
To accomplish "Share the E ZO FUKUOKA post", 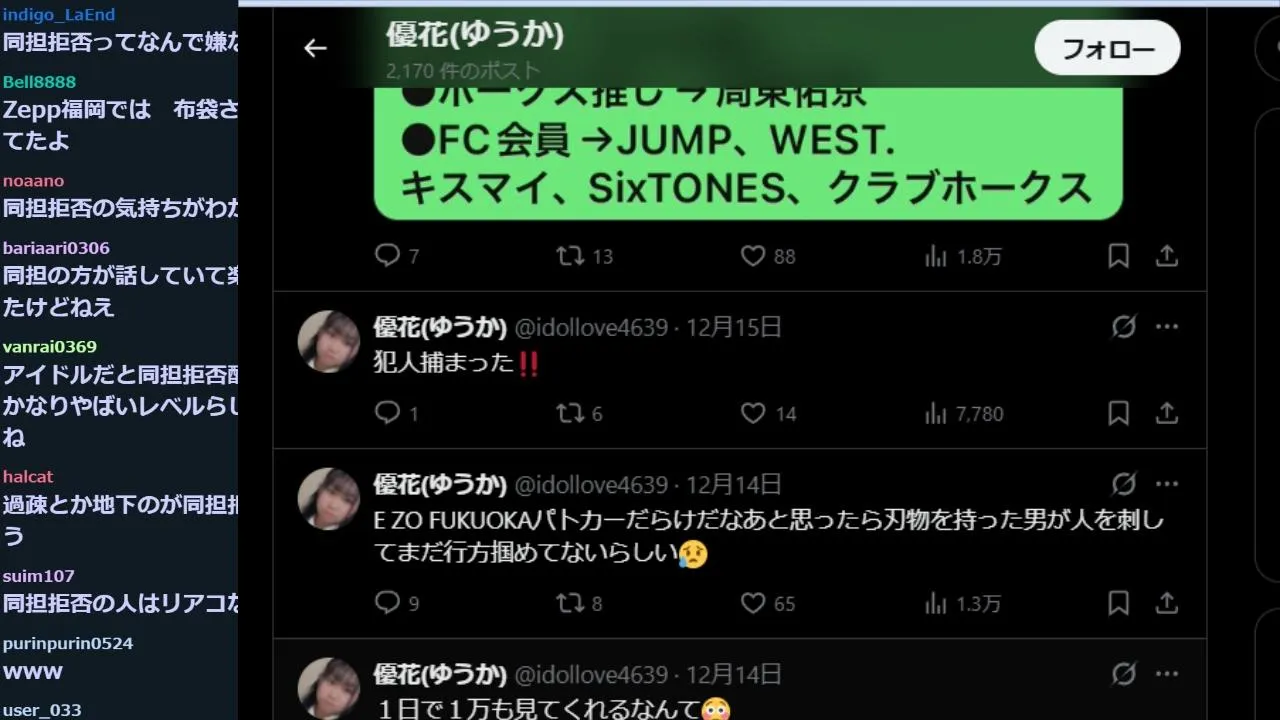I will point(1166,603).
